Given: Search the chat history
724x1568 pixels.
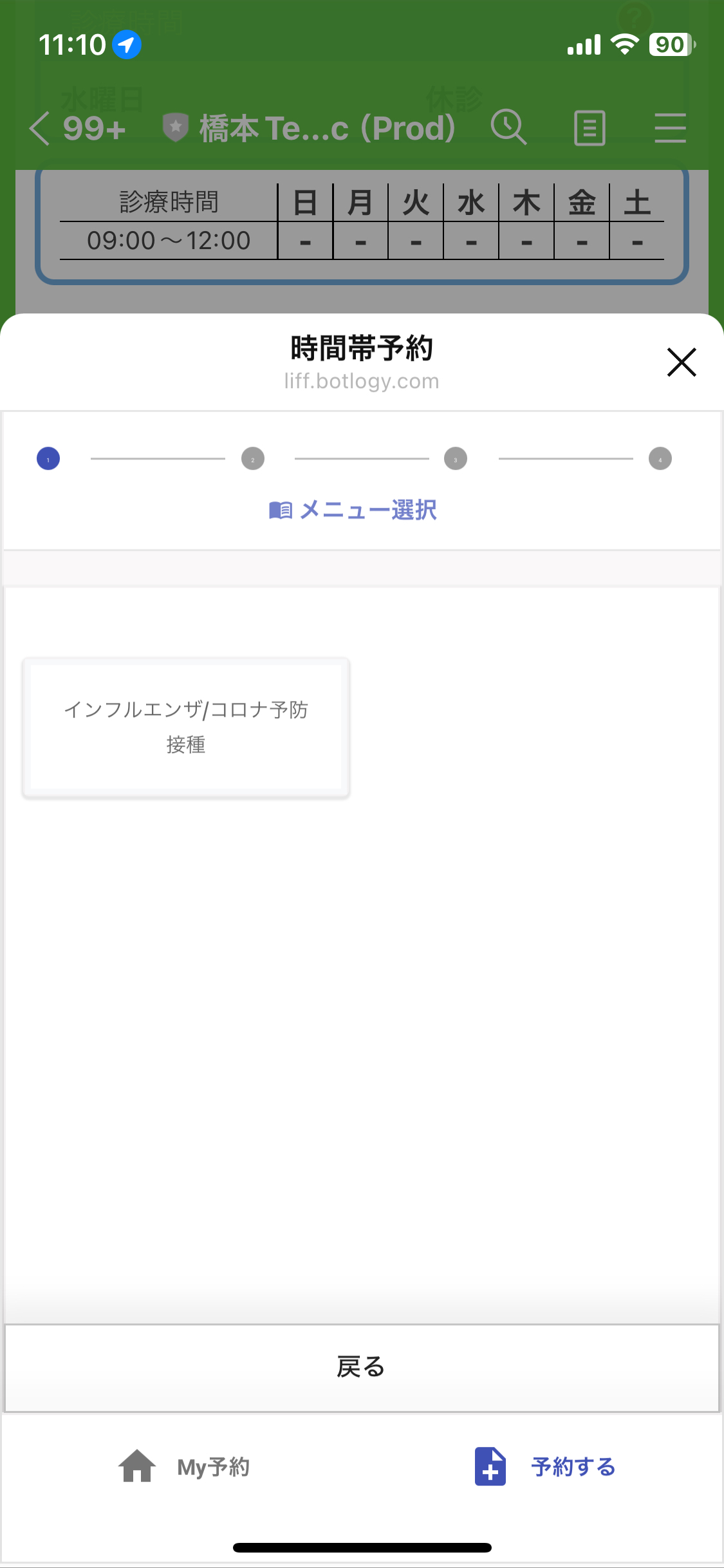Looking at the screenshot, I should 509,127.
